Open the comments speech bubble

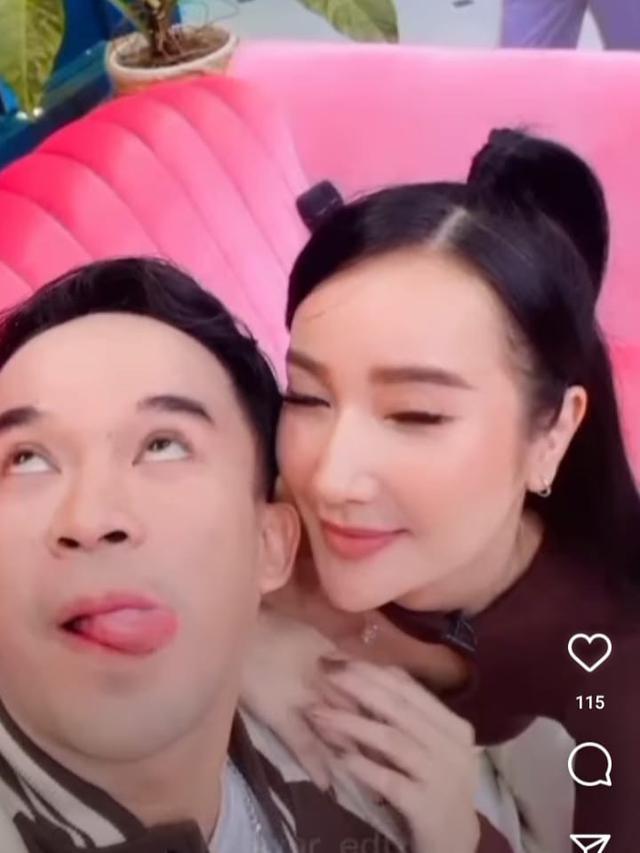pos(589,764)
